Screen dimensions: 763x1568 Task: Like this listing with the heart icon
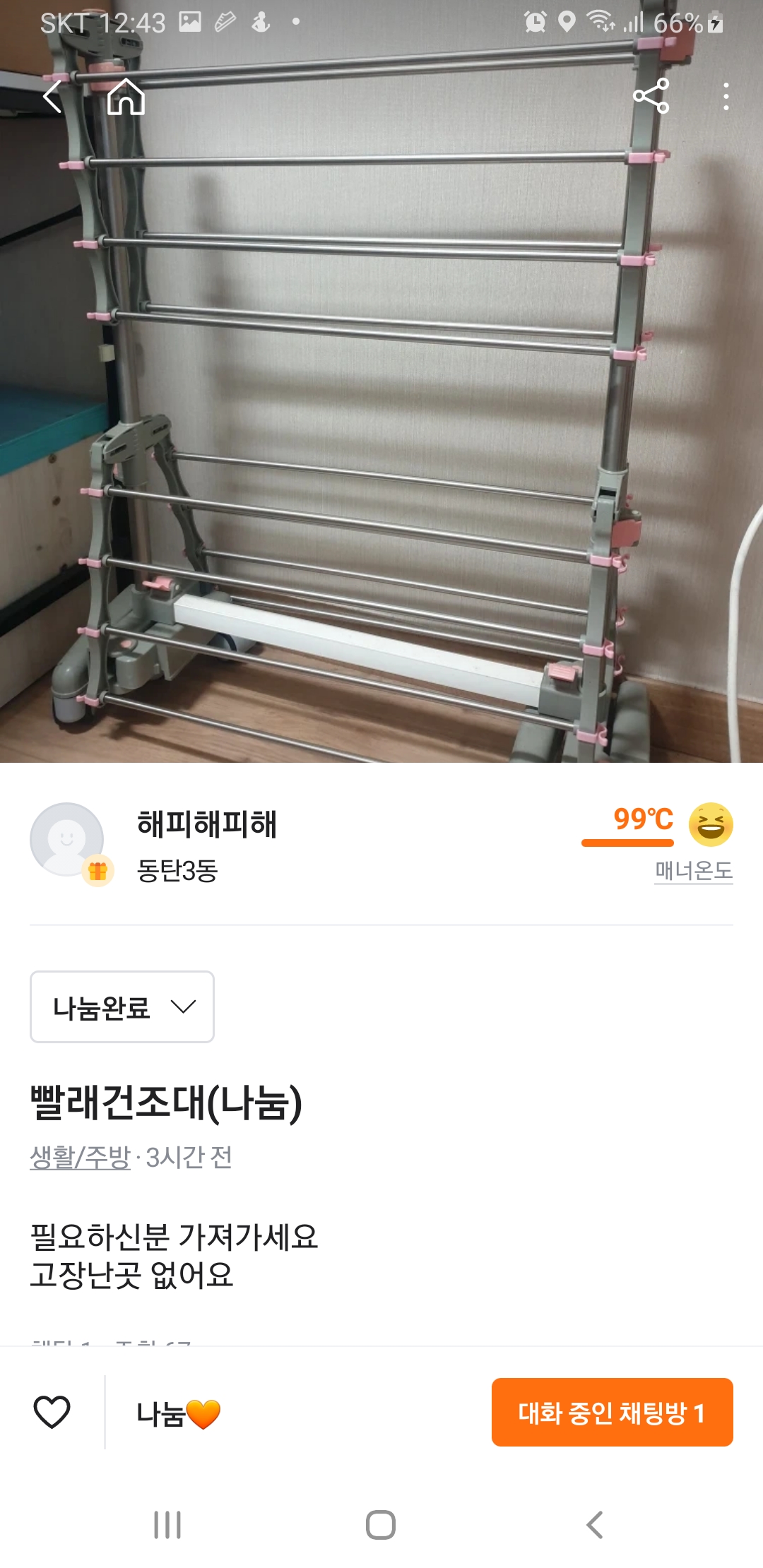click(x=52, y=1413)
